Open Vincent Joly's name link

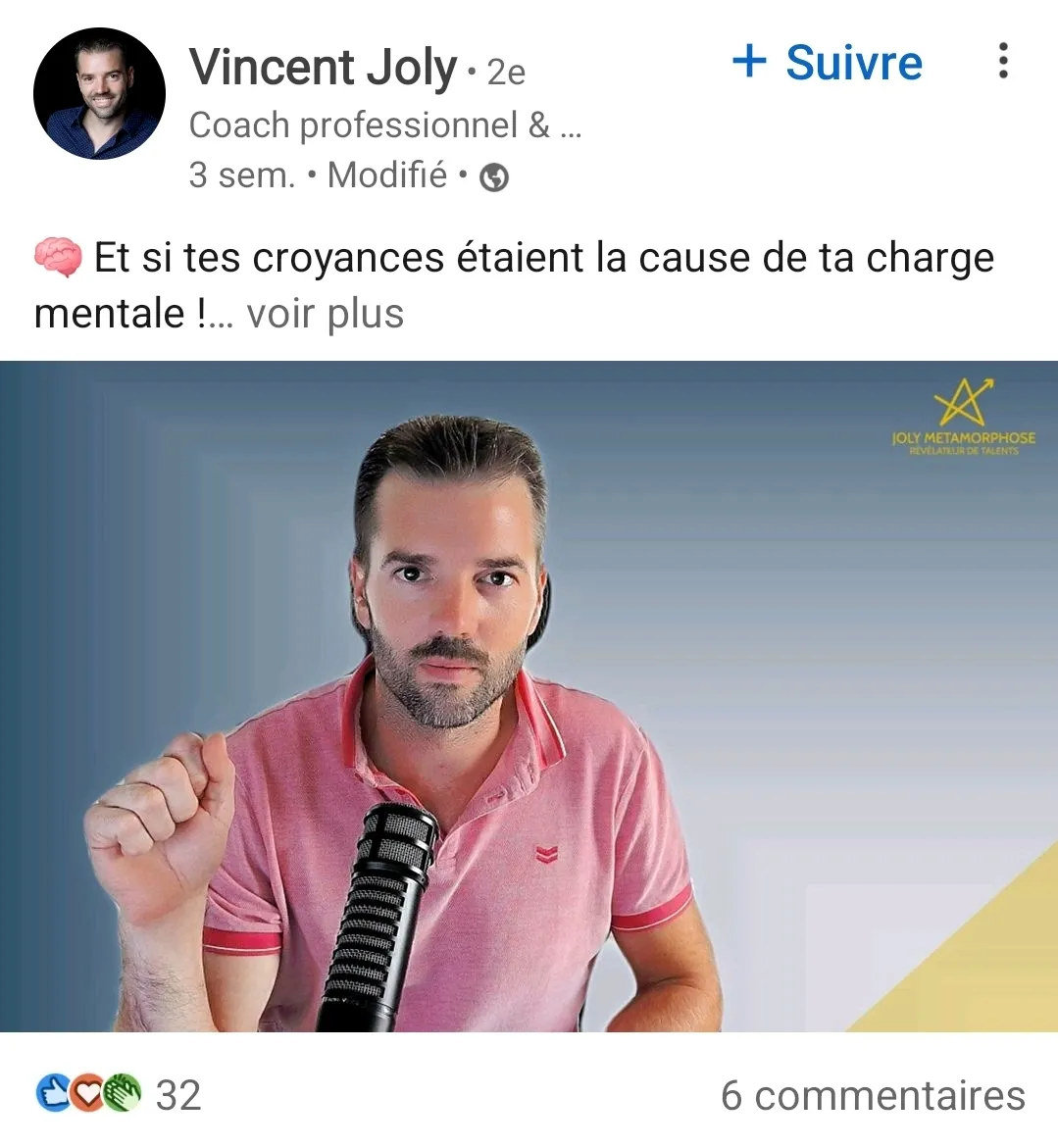click(323, 68)
